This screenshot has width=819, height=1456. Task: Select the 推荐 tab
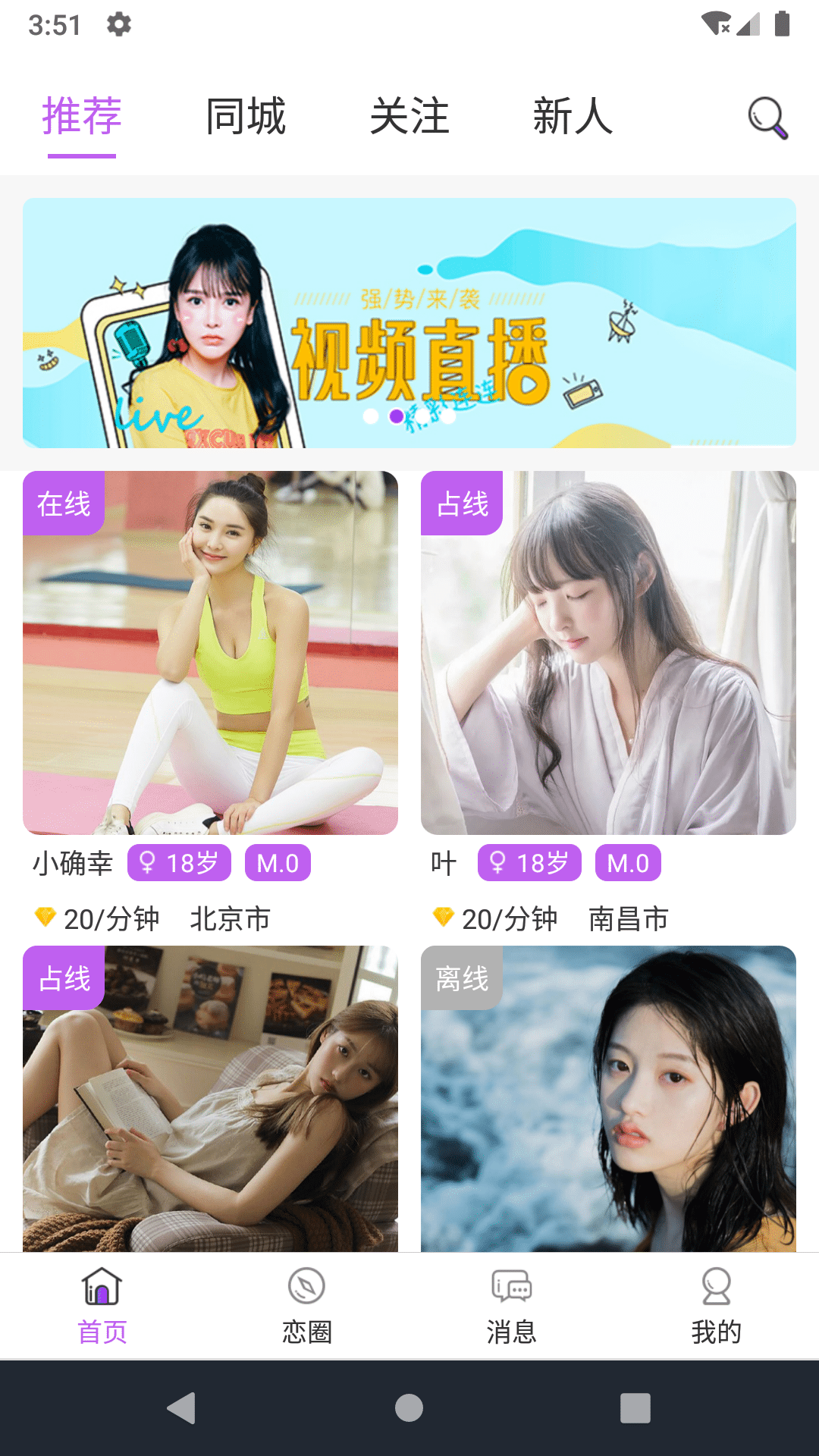82,117
